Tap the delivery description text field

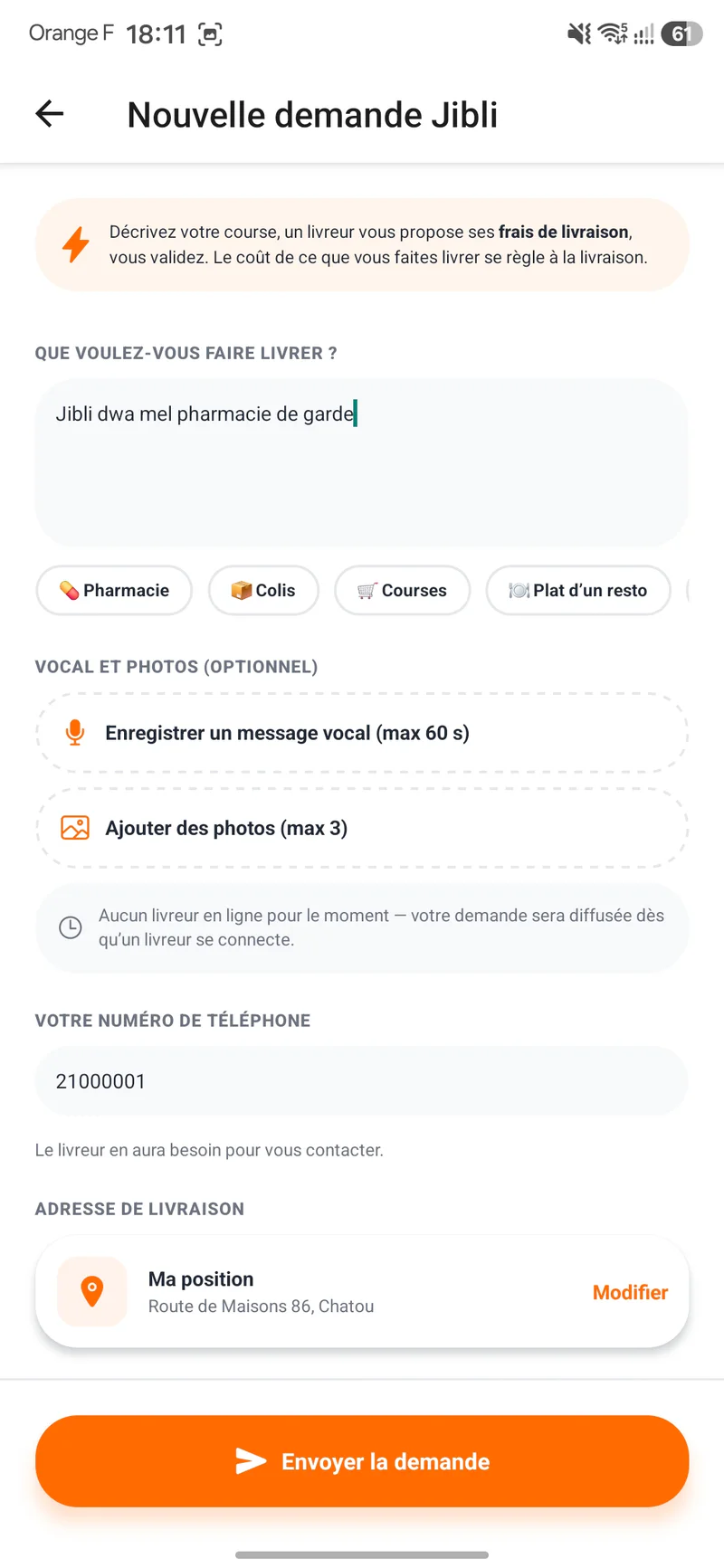(362, 462)
